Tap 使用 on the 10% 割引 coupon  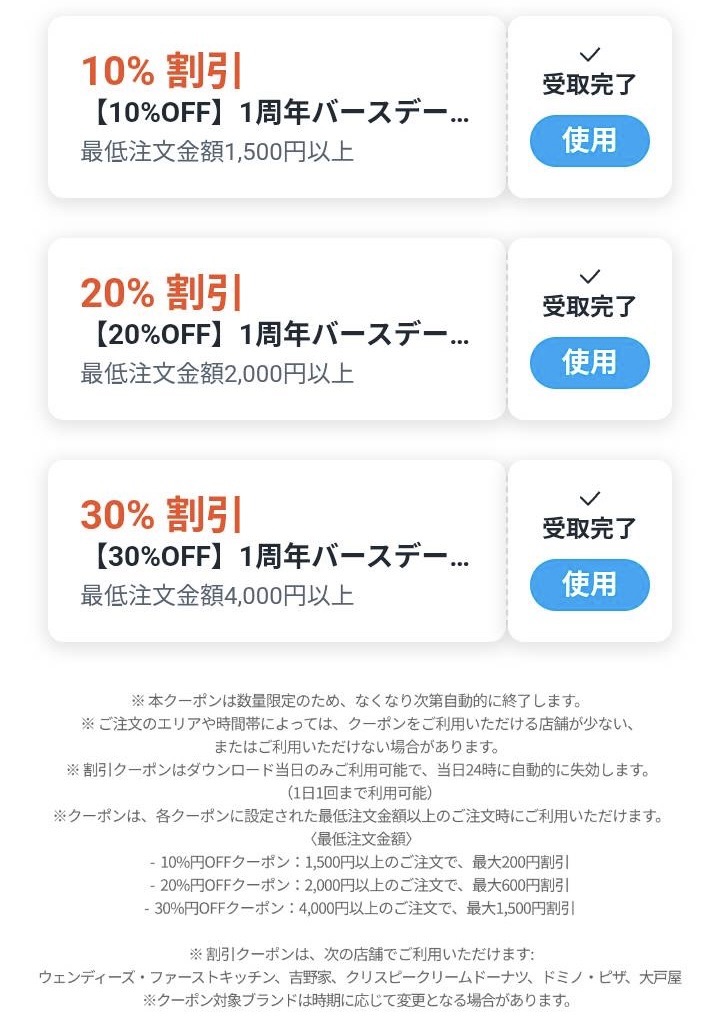[589, 141]
